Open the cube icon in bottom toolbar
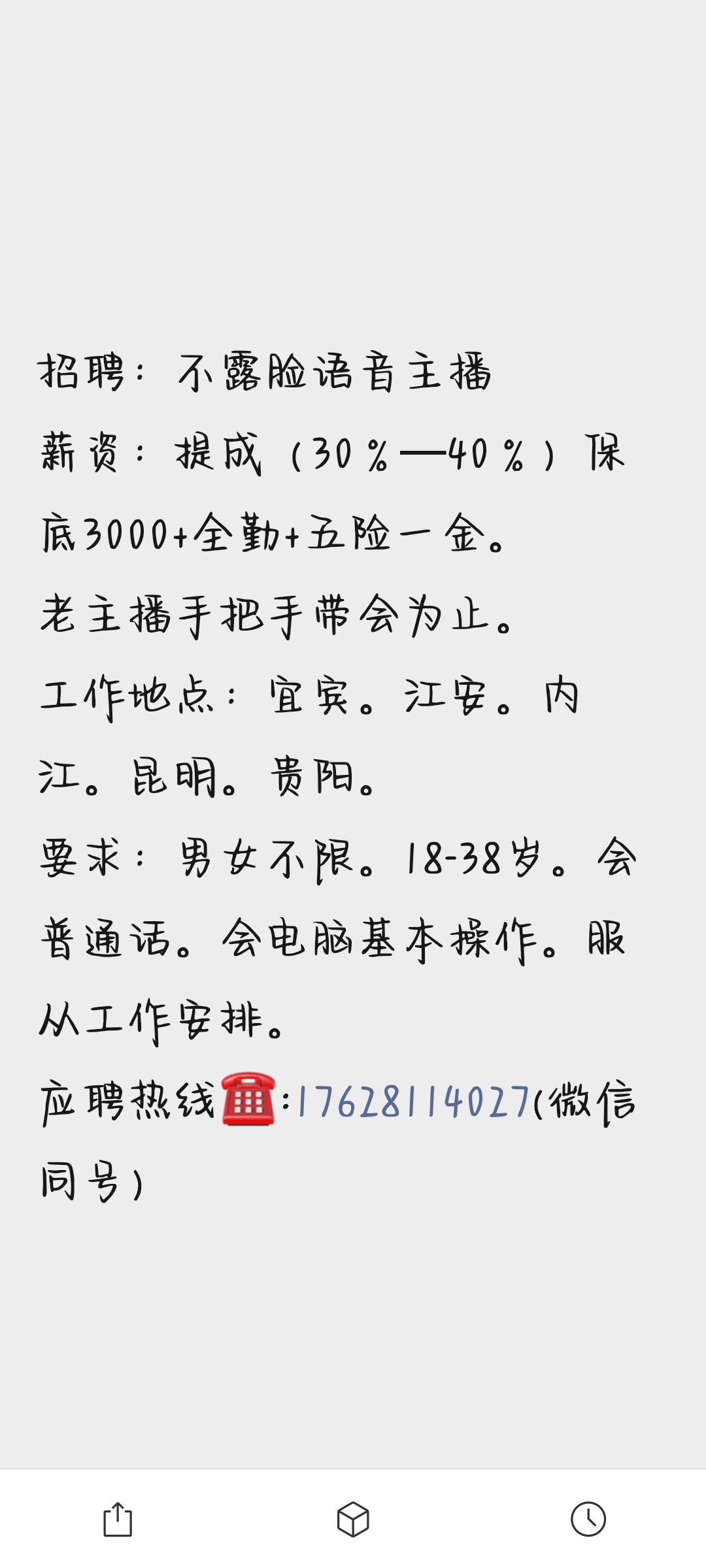This screenshot has width=706, height=1568. coord(353,1519)
